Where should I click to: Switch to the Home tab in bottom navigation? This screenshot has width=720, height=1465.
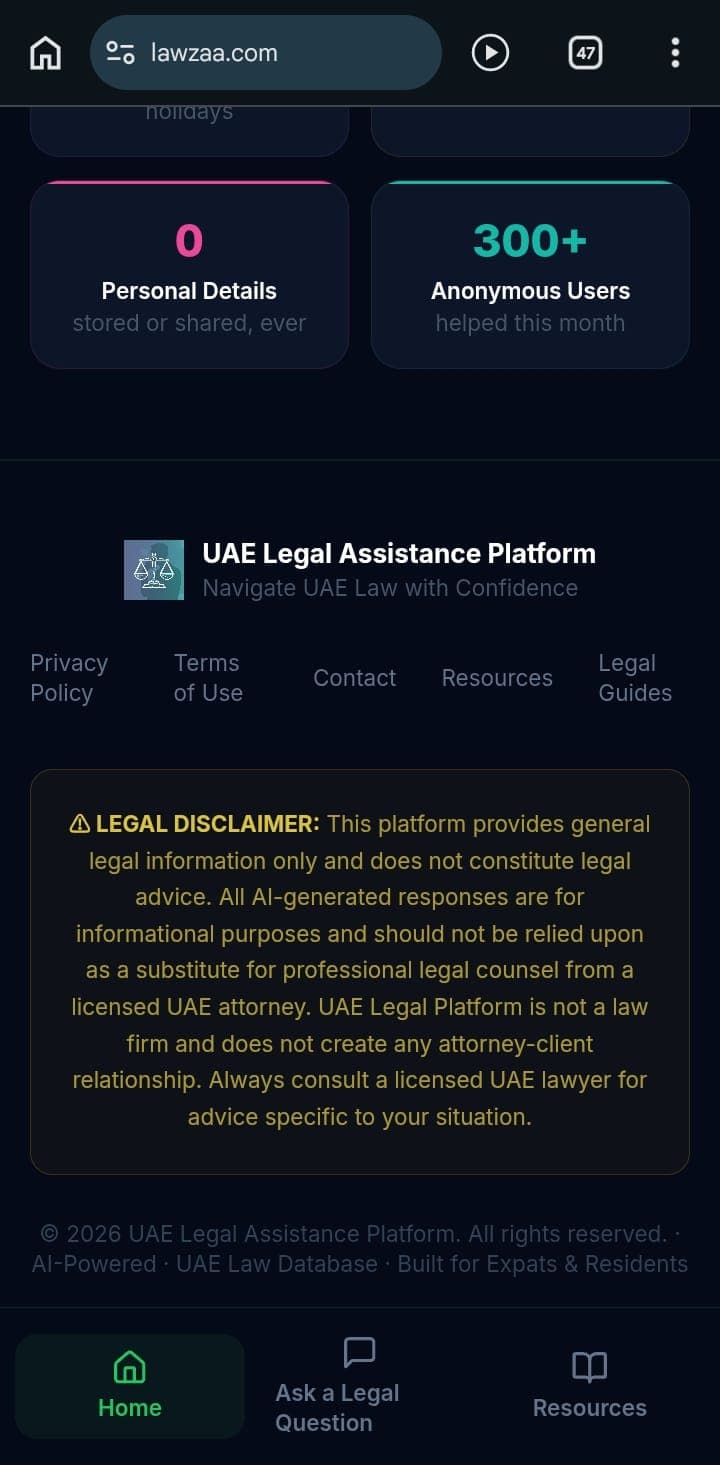point(130,1386)
